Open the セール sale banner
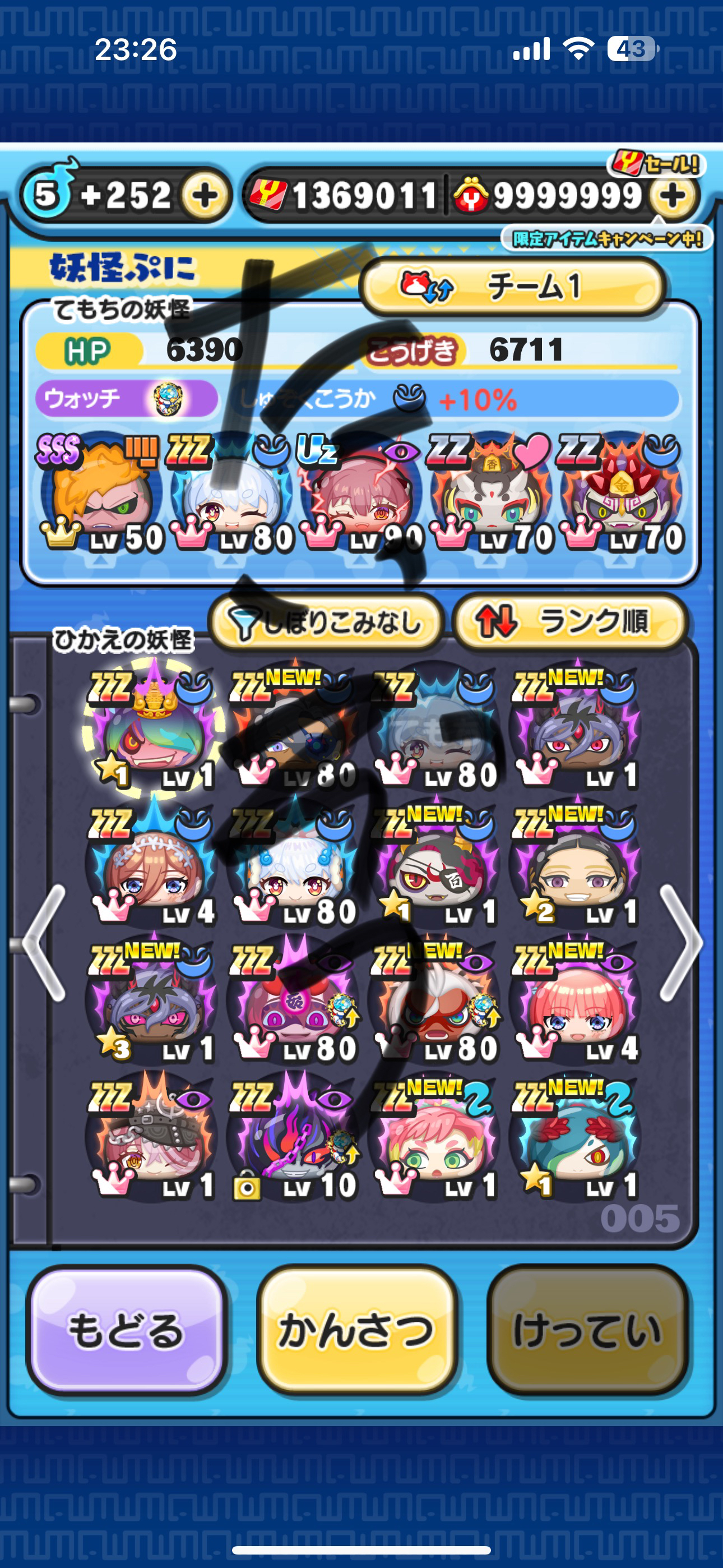Screen dimensions: 723x1568 (x=656, y=163)
